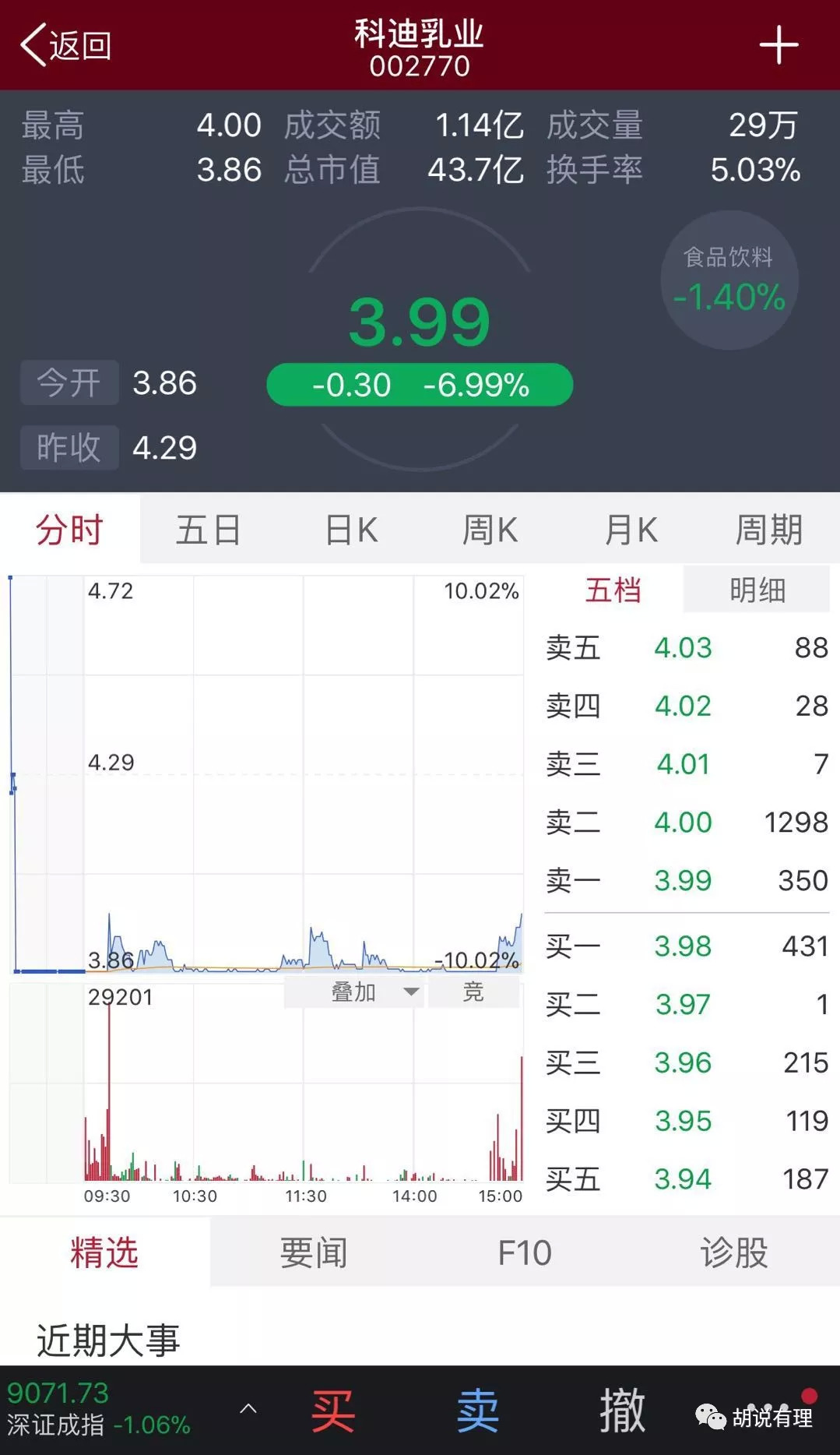This screenshot has width=840, height=1455.
Task: Go back with the 返回 button
Action: point(65,45)
